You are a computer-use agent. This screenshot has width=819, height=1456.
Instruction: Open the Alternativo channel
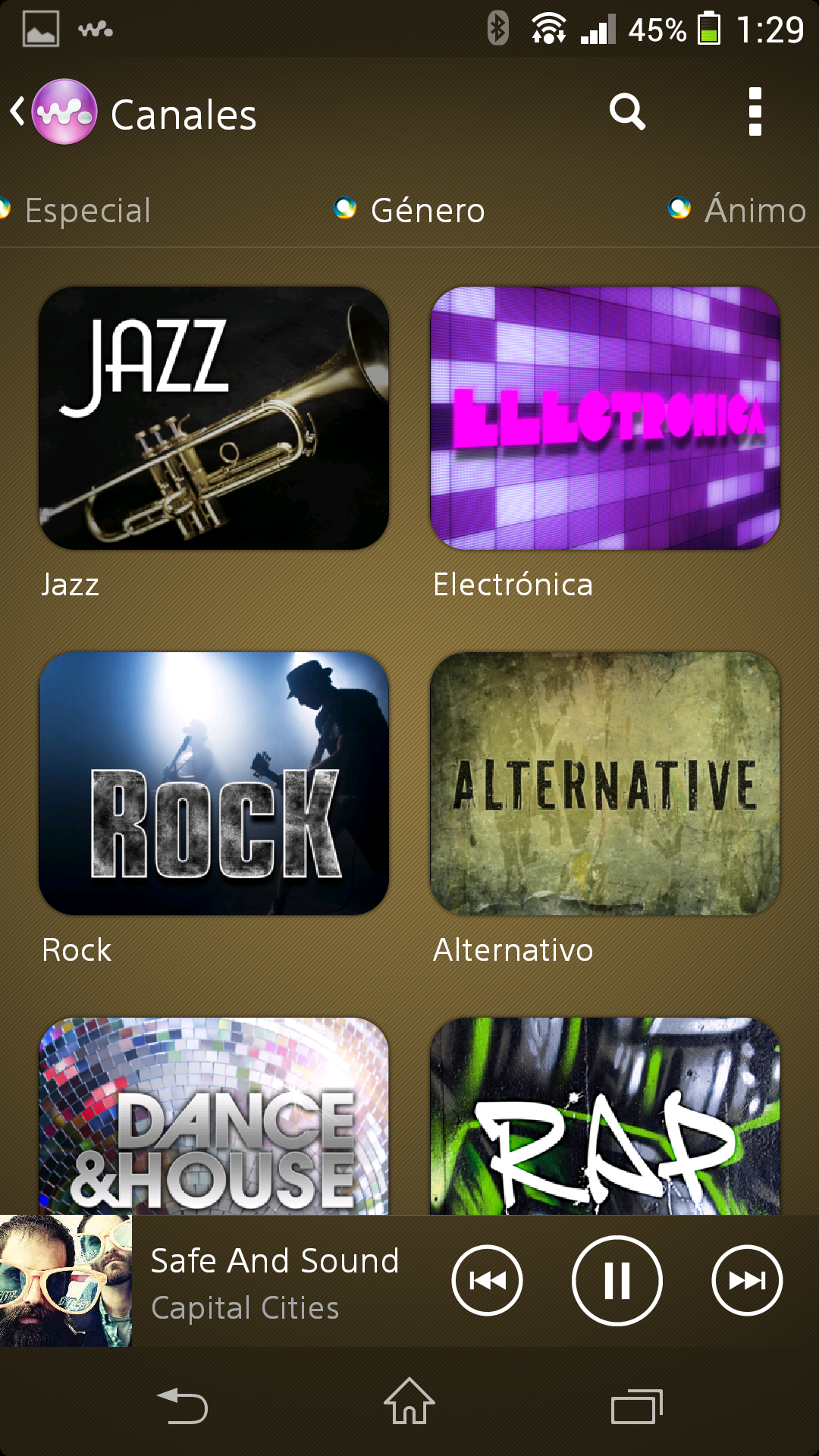click(605, 783)
